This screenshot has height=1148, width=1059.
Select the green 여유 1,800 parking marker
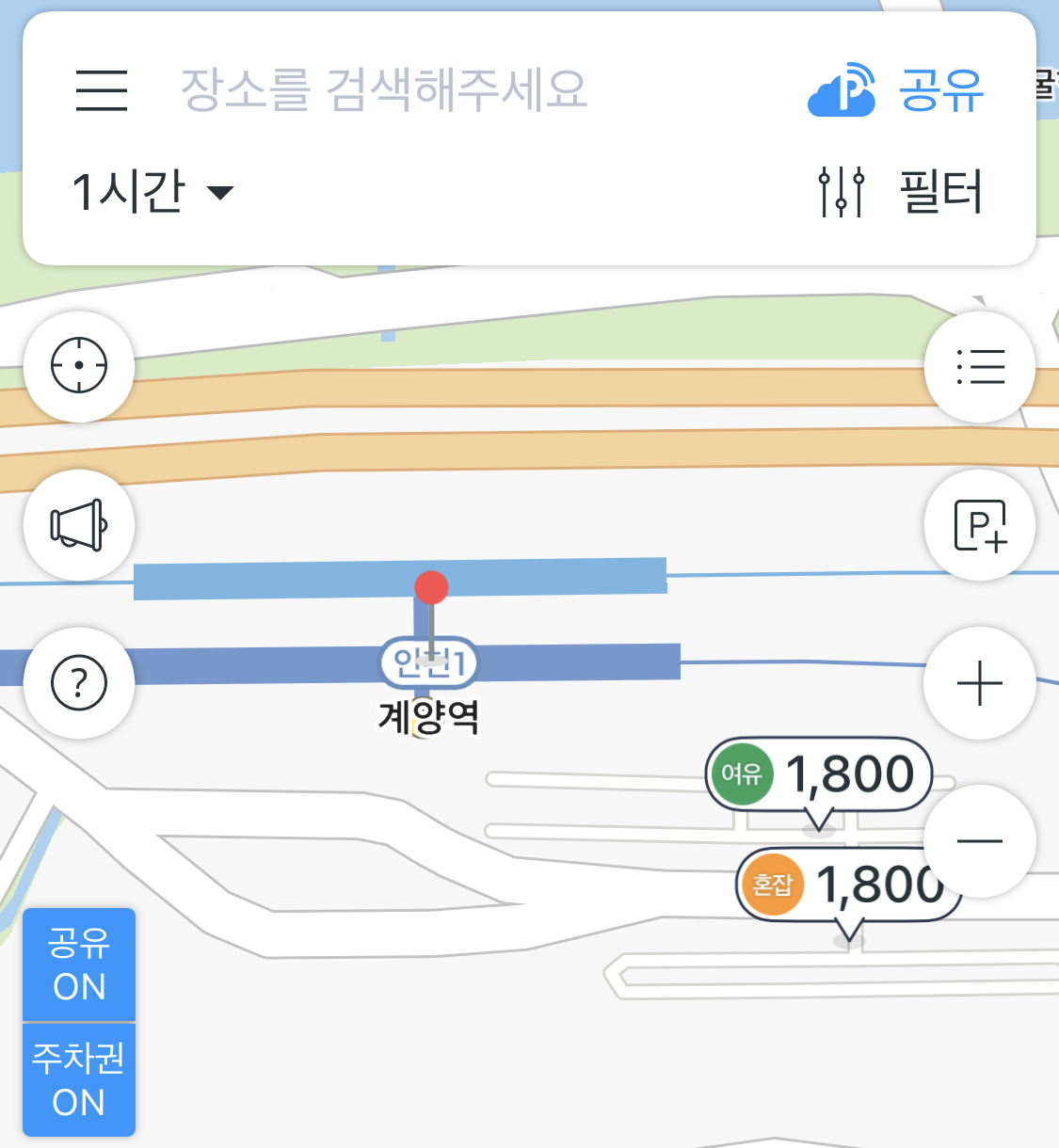[819, 773]
